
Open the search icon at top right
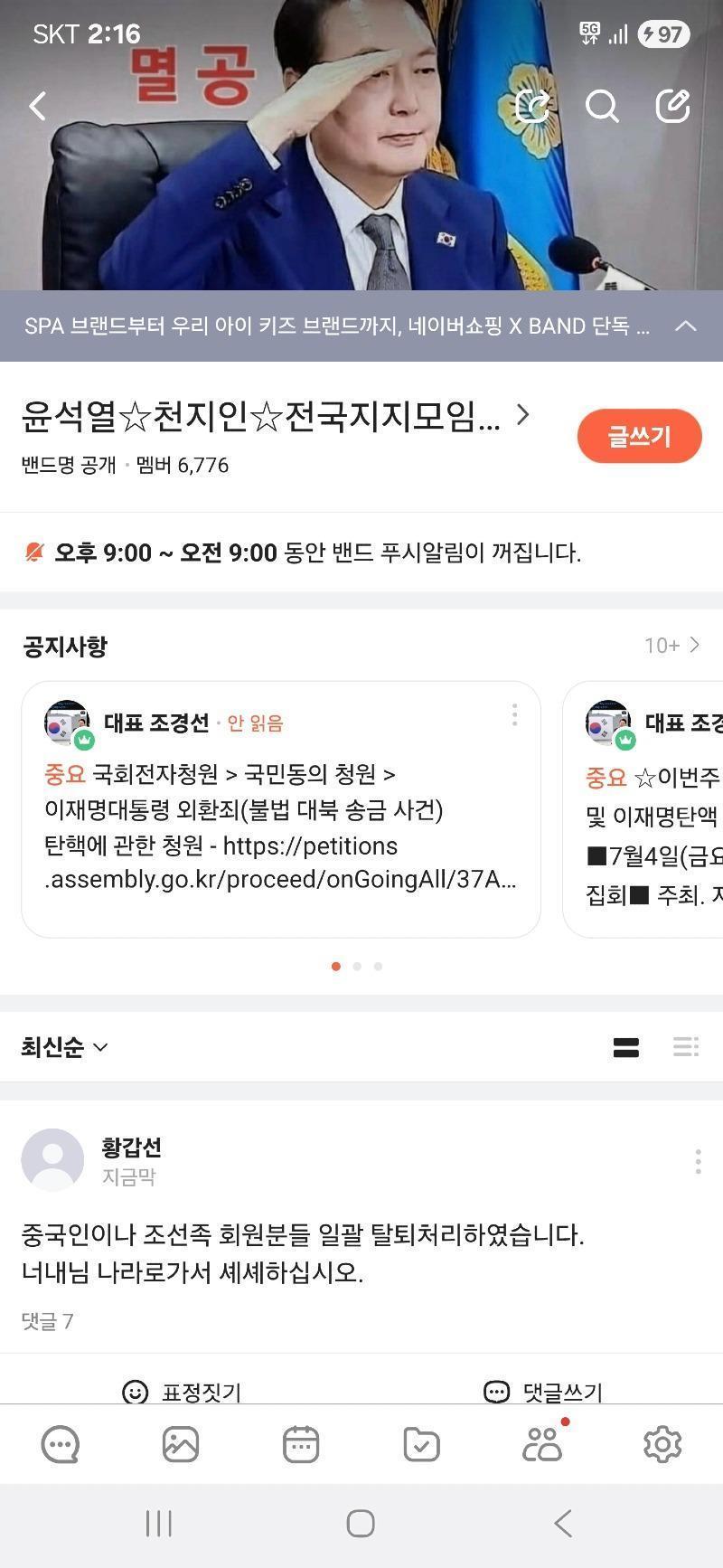pyautogui.click(x=602, y=106)
